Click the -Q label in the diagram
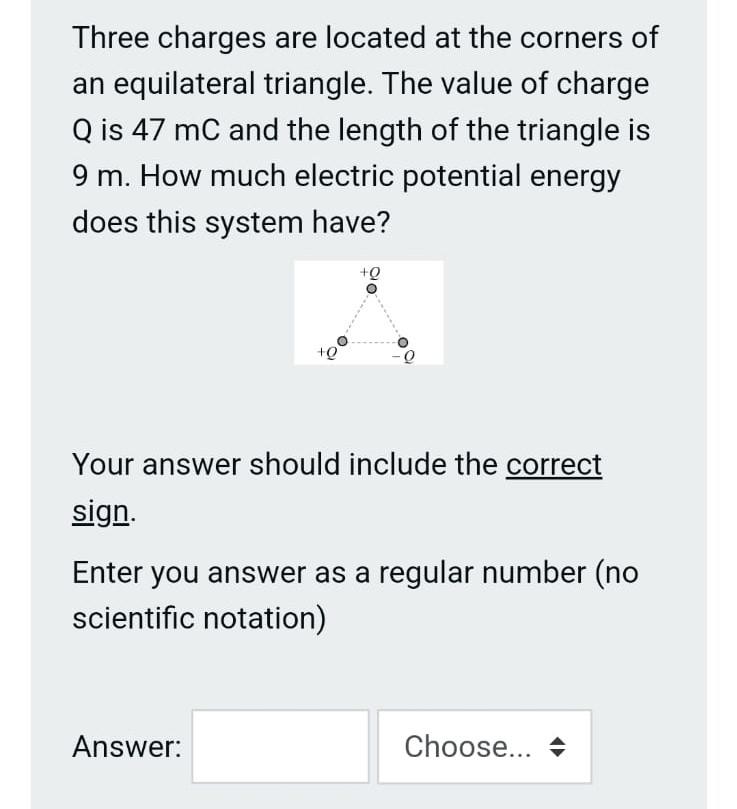 tap(404, 356)
